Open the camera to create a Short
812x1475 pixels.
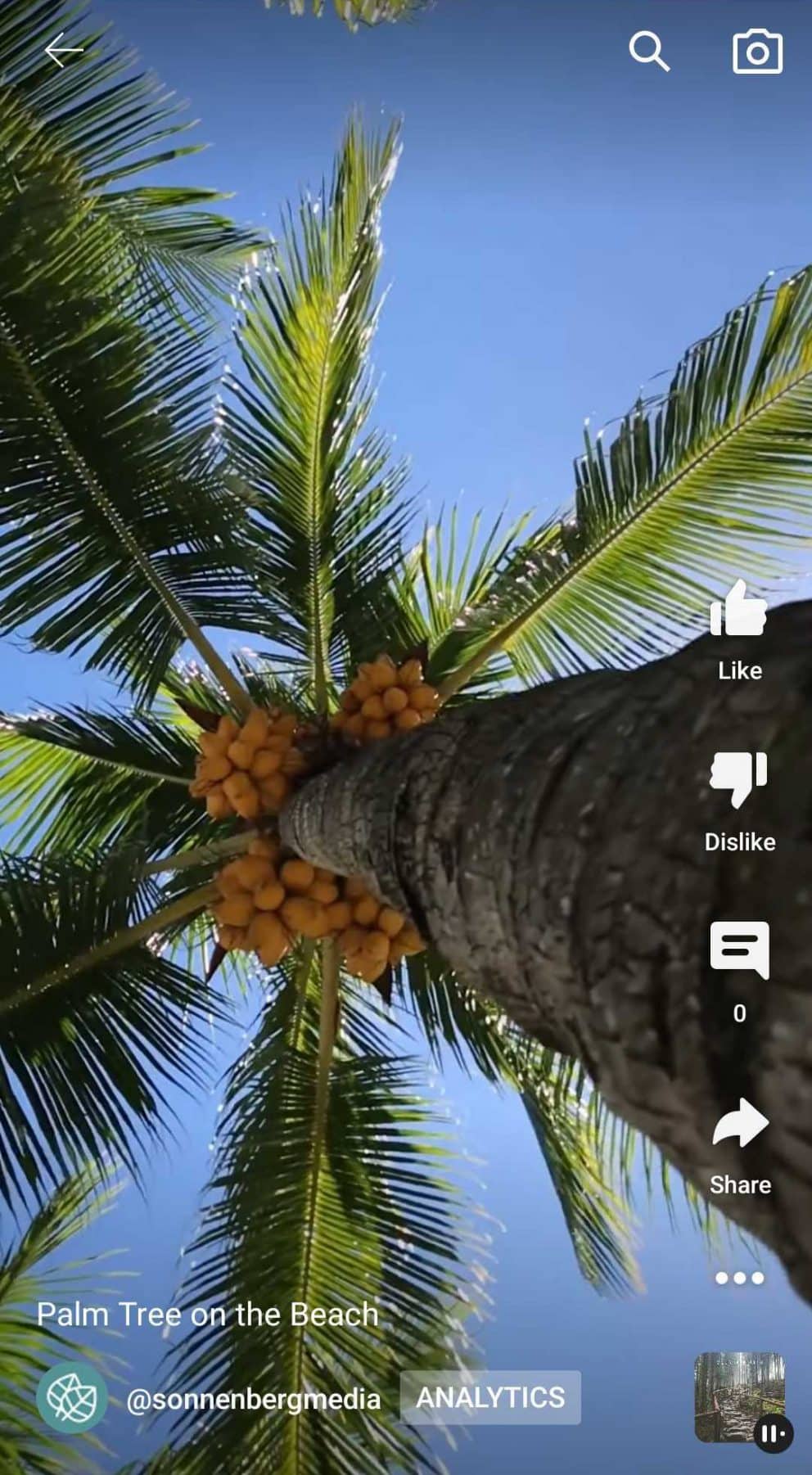point(757,52)
